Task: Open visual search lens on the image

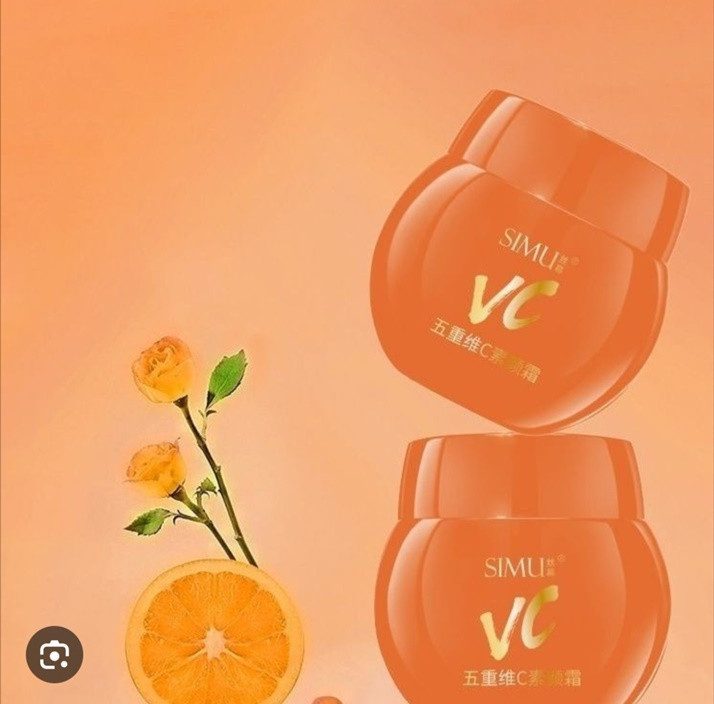Action: coord(54,655)
